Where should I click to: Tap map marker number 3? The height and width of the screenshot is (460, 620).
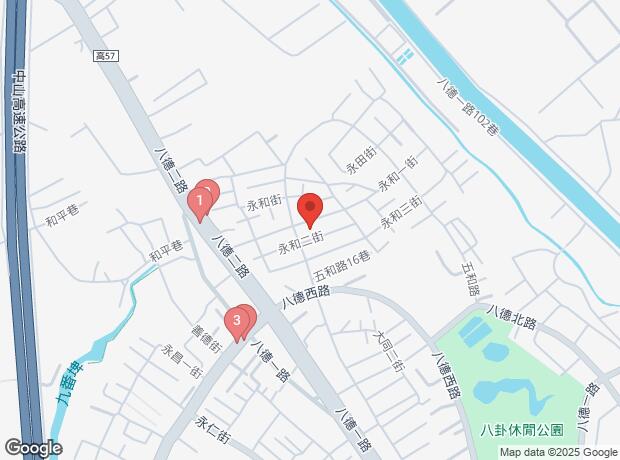point(237,321)
